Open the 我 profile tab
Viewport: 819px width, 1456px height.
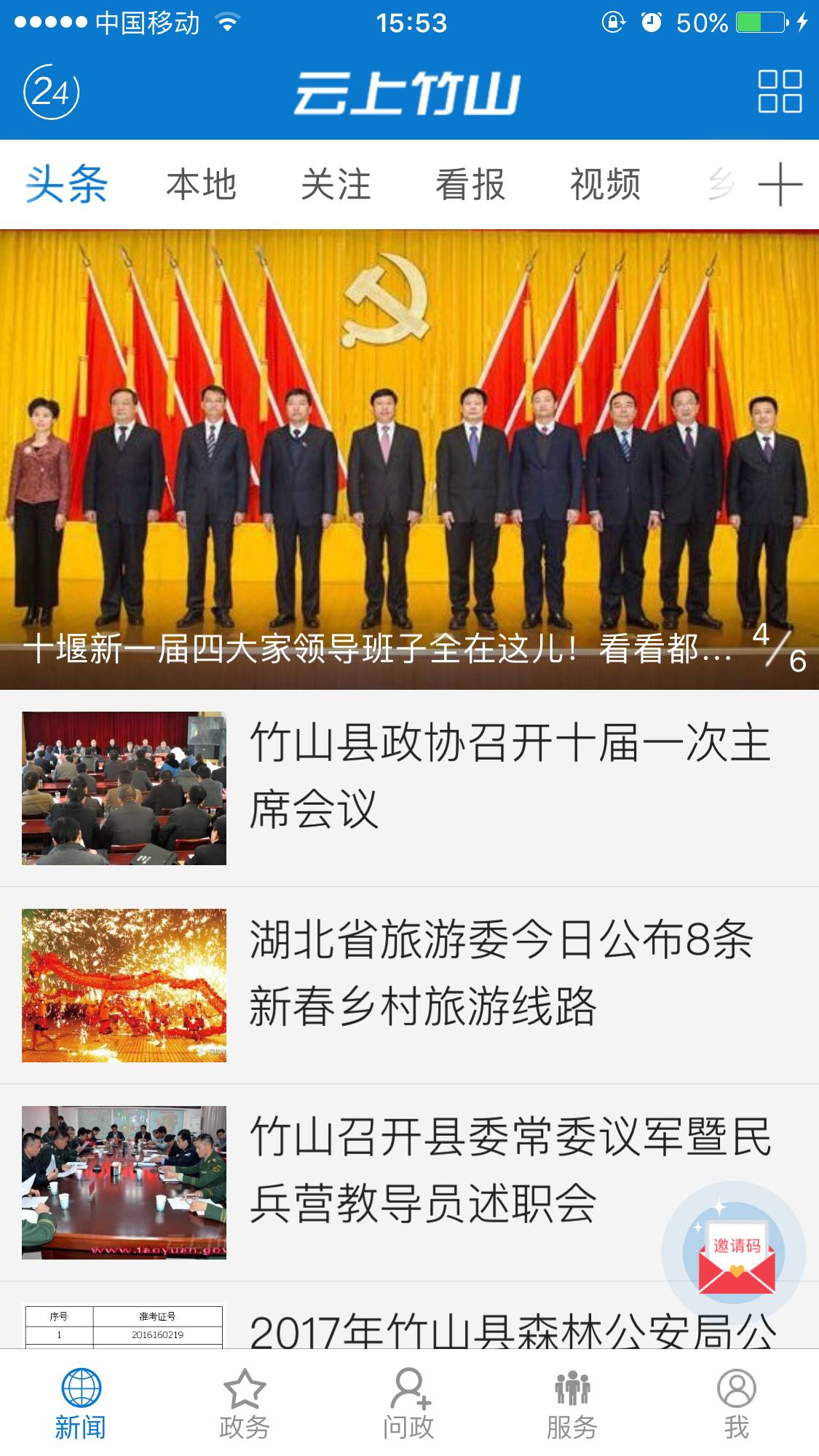(x=736, y=1404)
